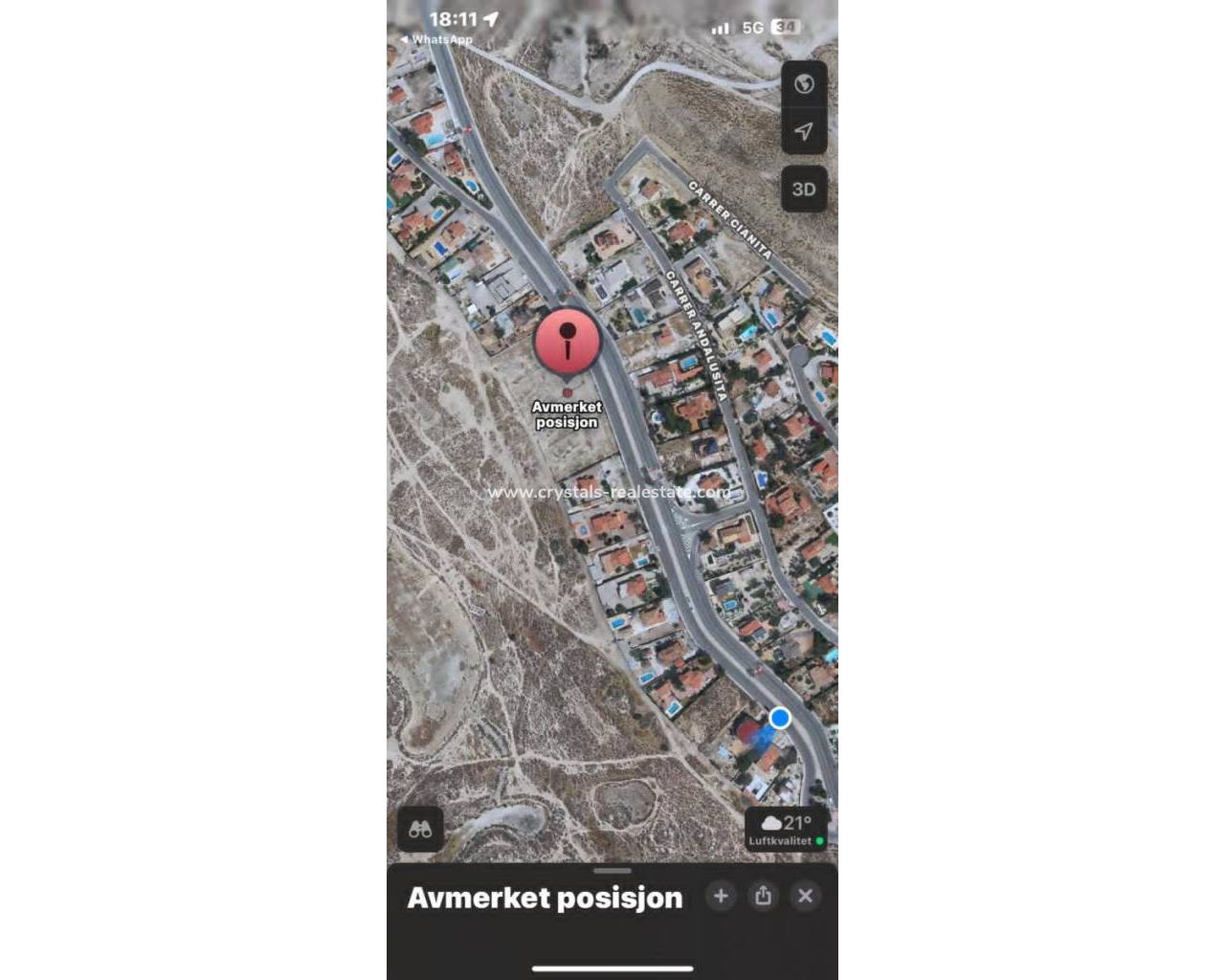
Task: Return to WhatsApp
Action: point(436,40)
